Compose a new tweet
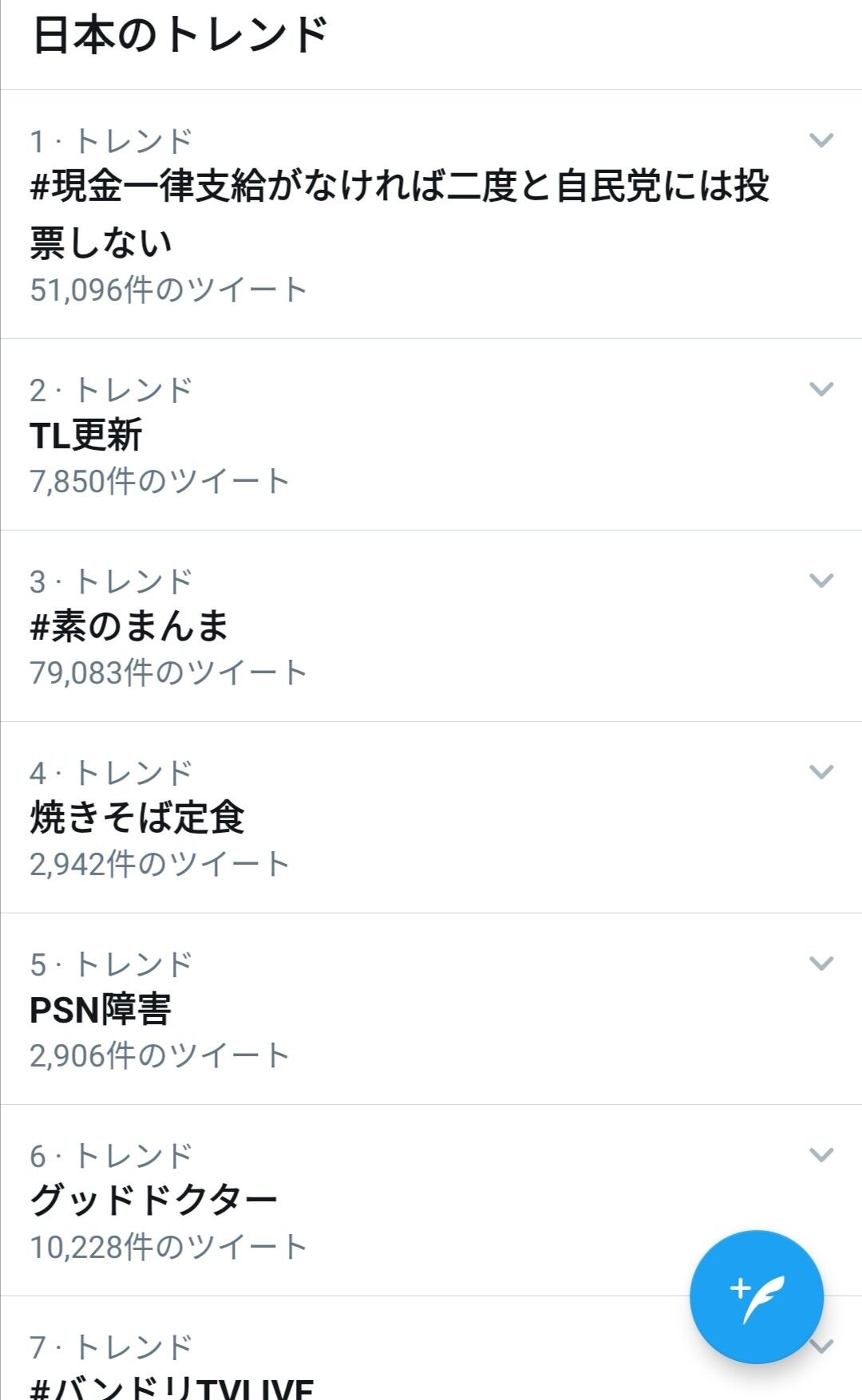 click(x=757, y=1296)
